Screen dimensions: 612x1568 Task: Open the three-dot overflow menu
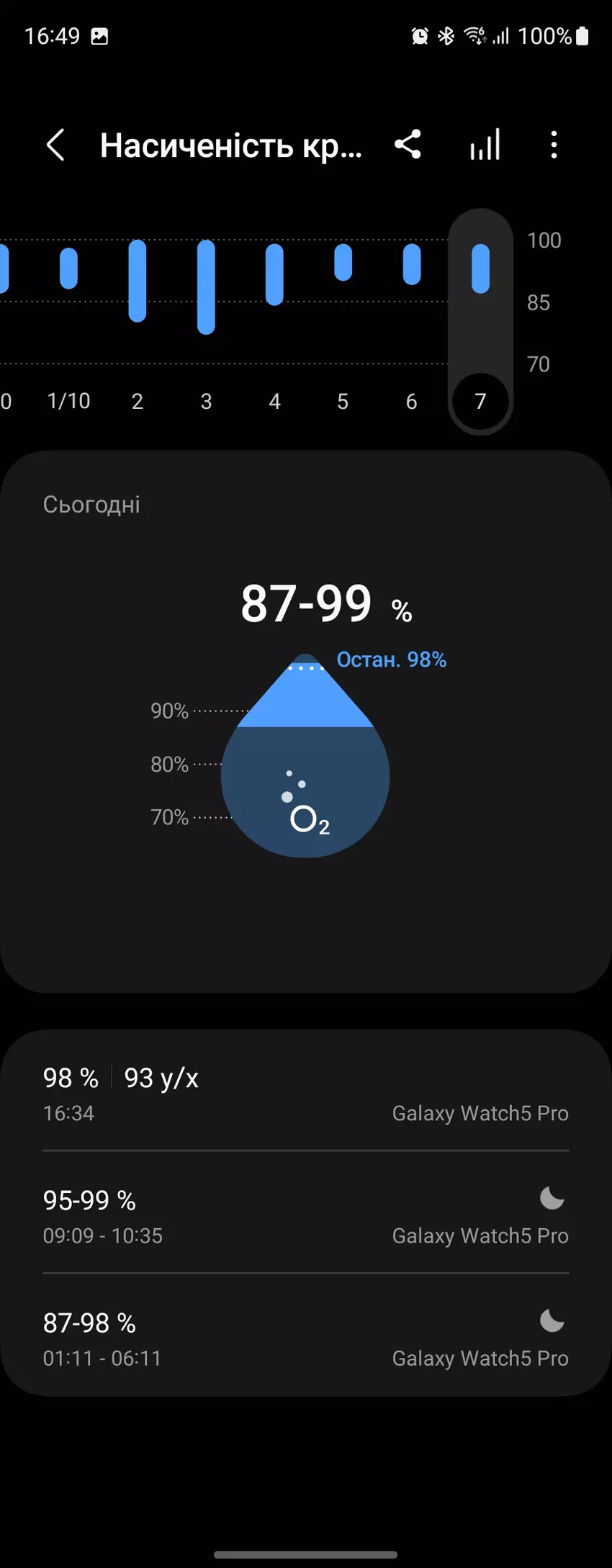(554, 145)
